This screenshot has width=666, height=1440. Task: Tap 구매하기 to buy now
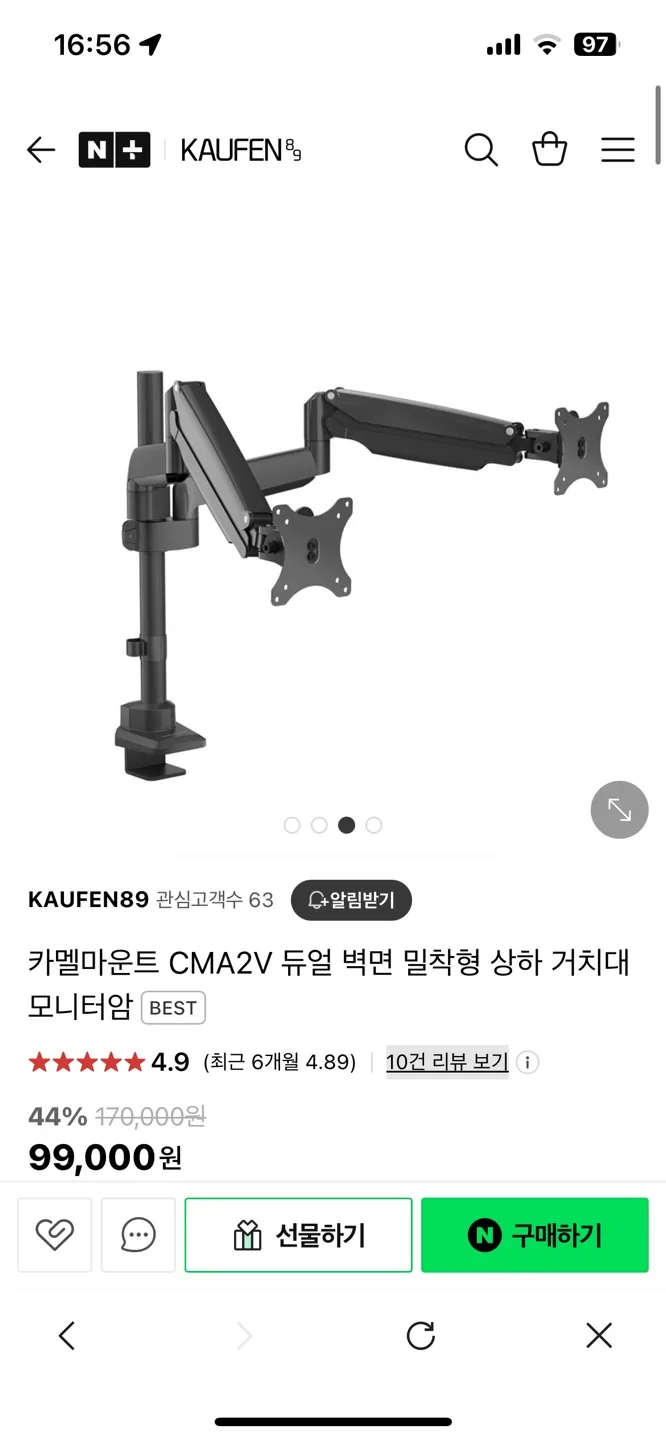coord(534,1235)
